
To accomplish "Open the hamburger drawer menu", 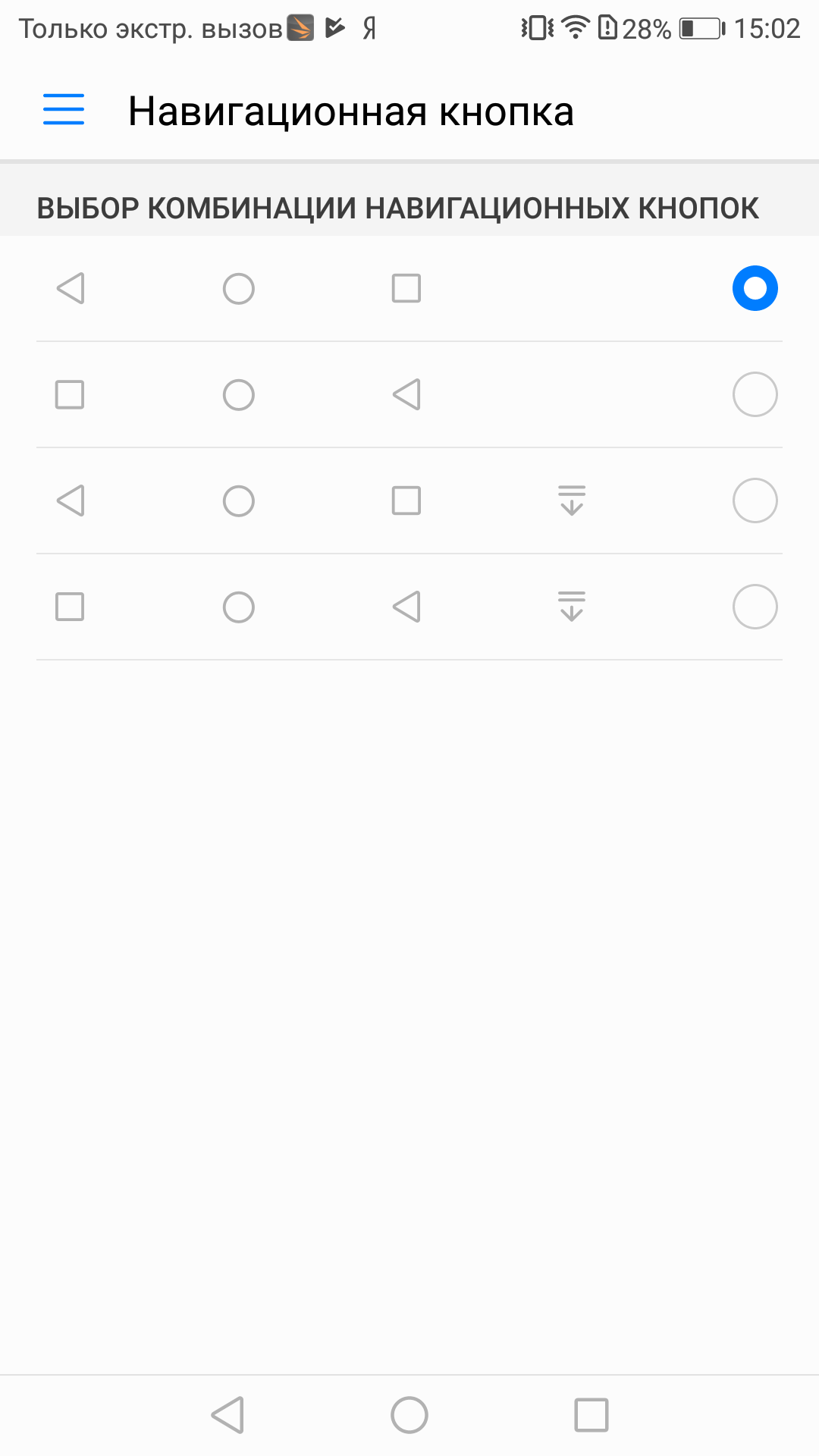I will pyautogui.click(x=64, y=110).
